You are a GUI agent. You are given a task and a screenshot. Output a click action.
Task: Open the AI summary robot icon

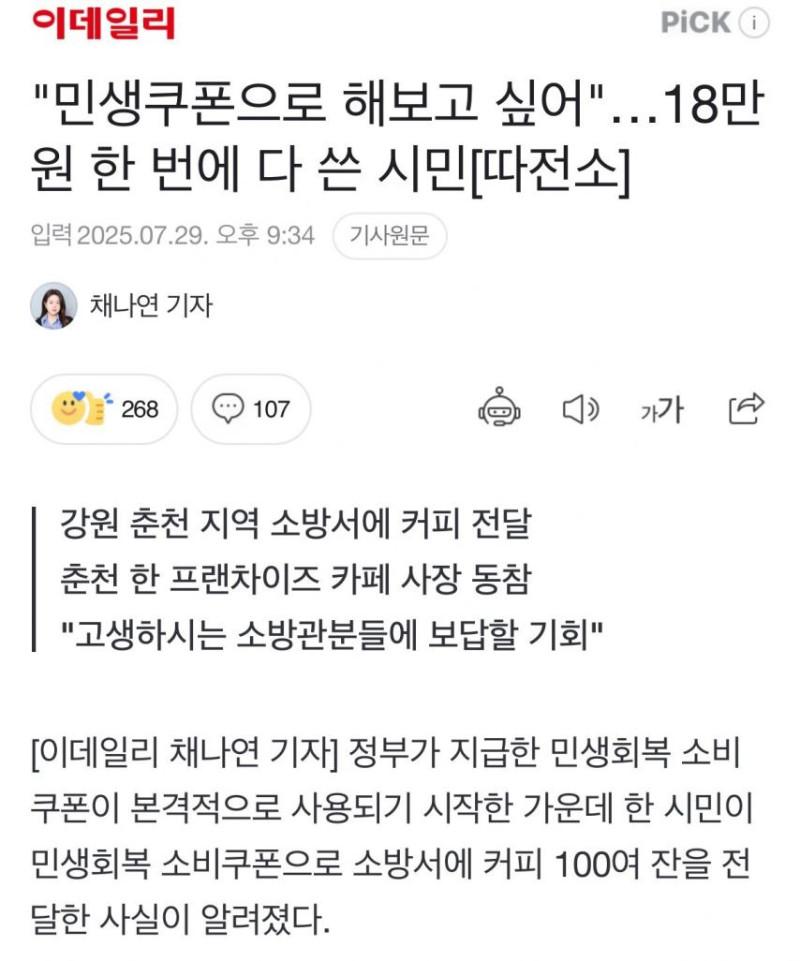click(499, 408)
